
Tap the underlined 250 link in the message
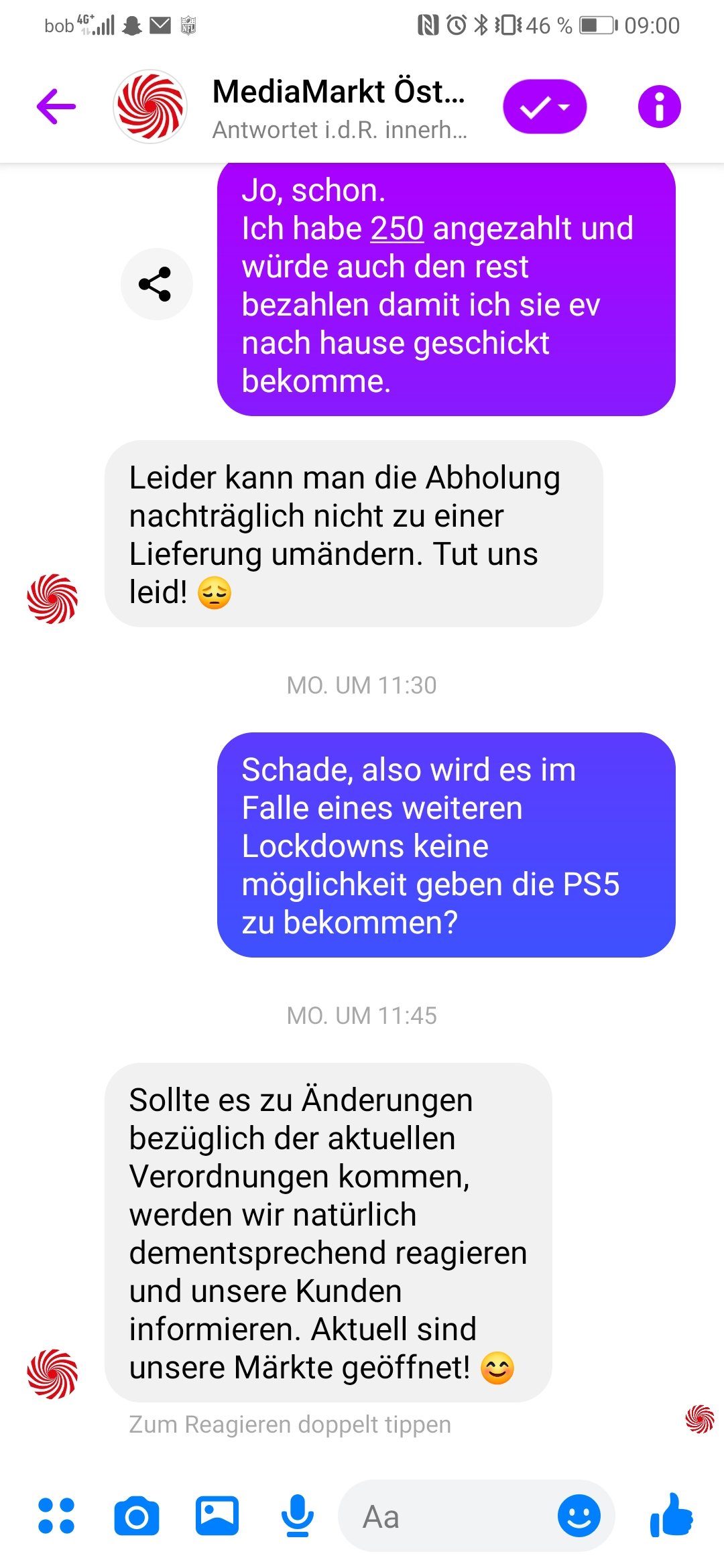pyautogui.click(x=398, y=228)
